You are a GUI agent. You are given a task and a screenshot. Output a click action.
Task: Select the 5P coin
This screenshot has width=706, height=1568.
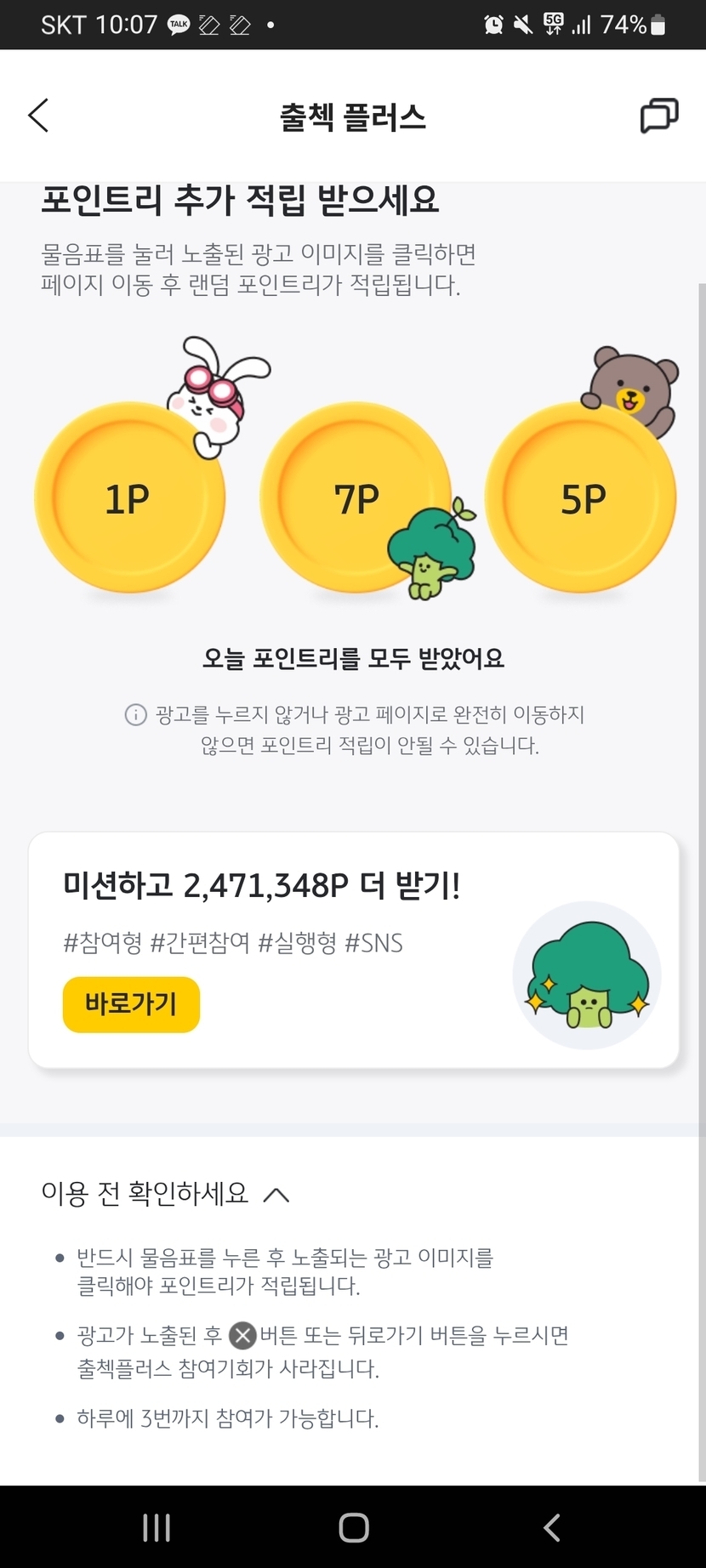(x=581, y=498)
